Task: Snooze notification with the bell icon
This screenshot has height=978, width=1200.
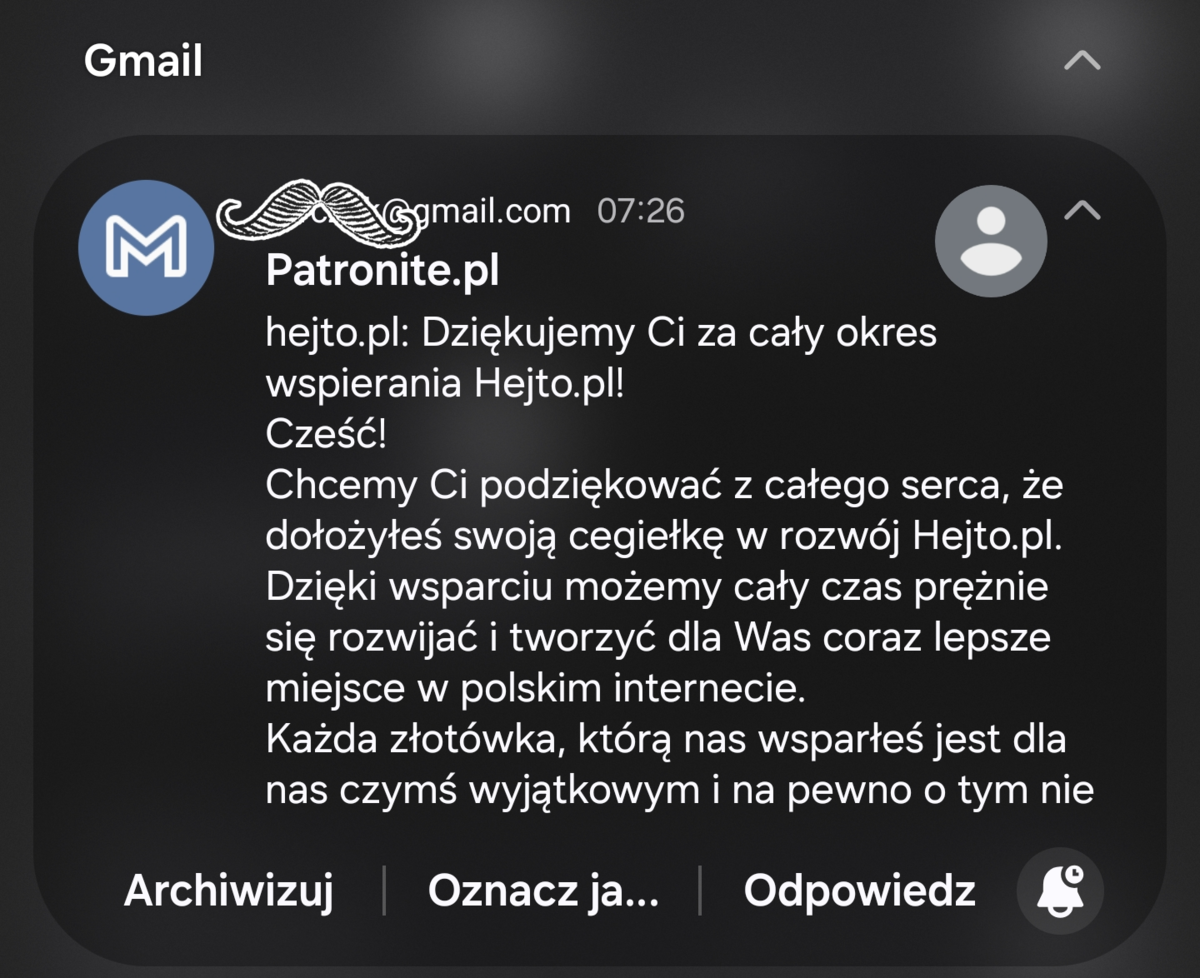Action: (x=1060, y=890)
